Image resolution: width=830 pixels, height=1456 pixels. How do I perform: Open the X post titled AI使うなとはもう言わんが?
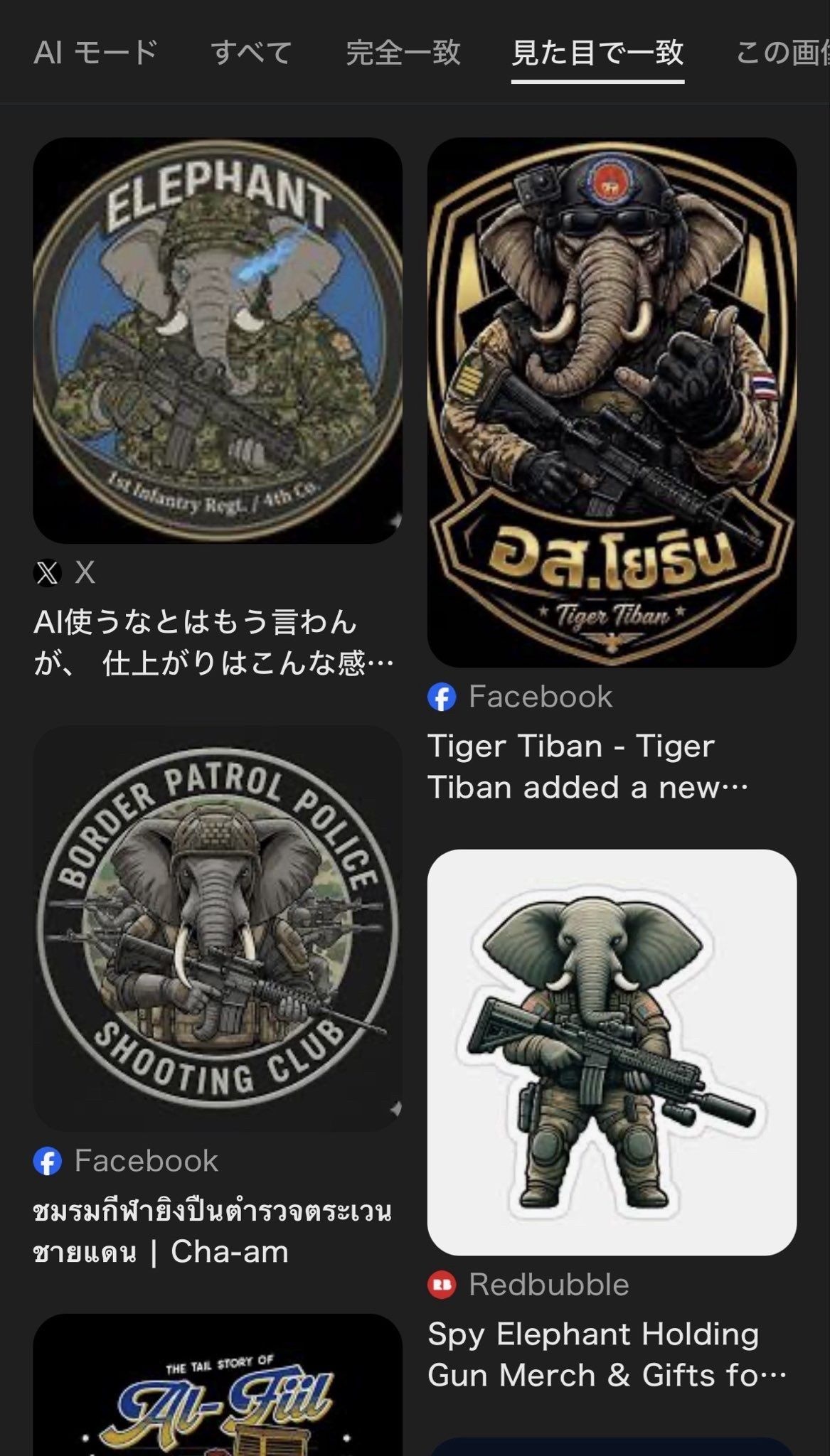(x=213, y=642)
